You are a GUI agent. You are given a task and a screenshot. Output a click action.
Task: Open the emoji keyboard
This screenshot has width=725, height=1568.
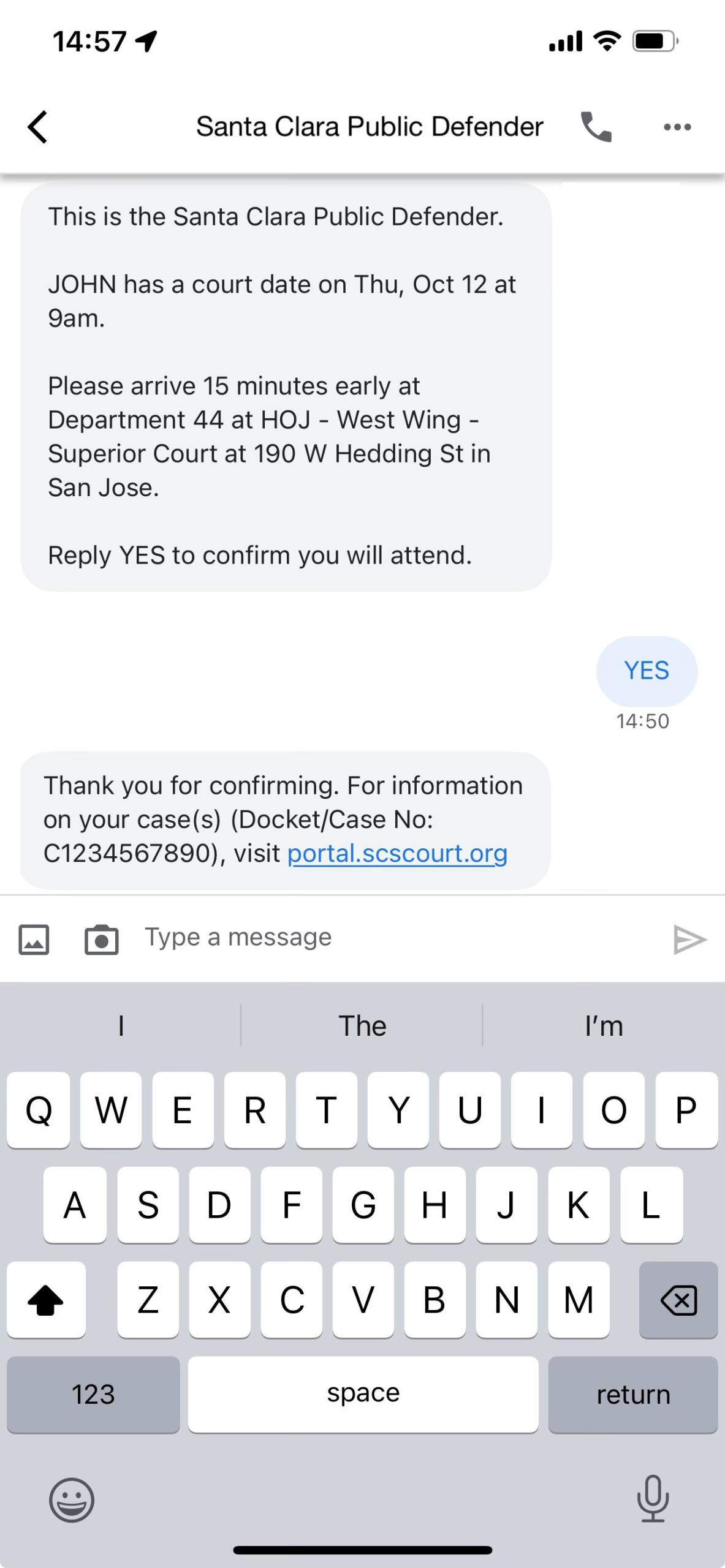point(72,1499)
